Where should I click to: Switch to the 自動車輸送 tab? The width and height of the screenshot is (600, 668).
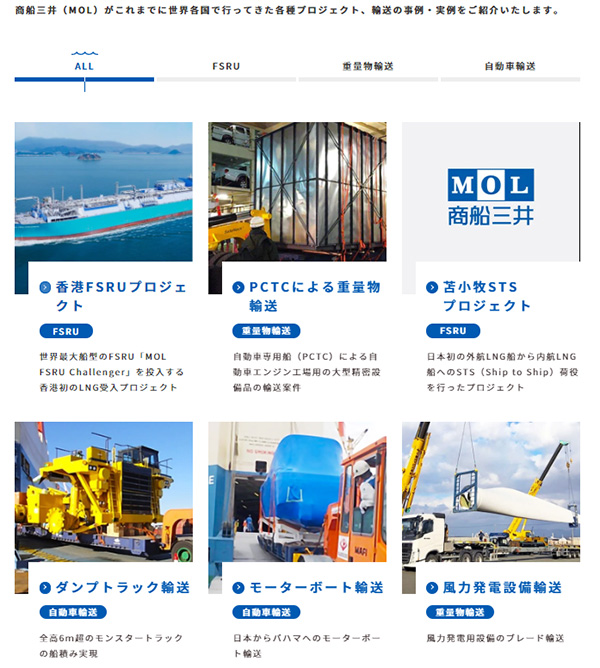(510, 66)
